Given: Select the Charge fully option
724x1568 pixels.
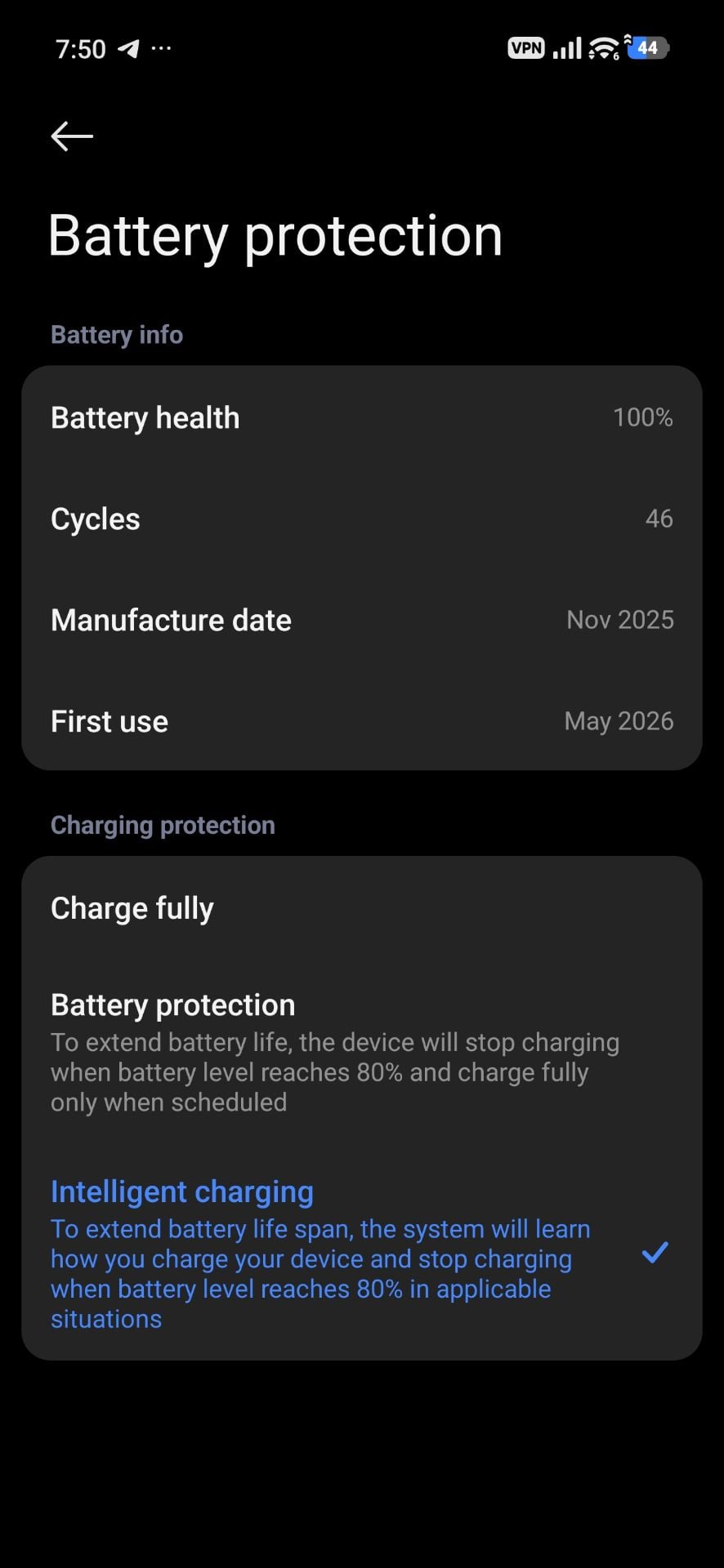Looking at the screenshot, I should click(x=362, y=908).
